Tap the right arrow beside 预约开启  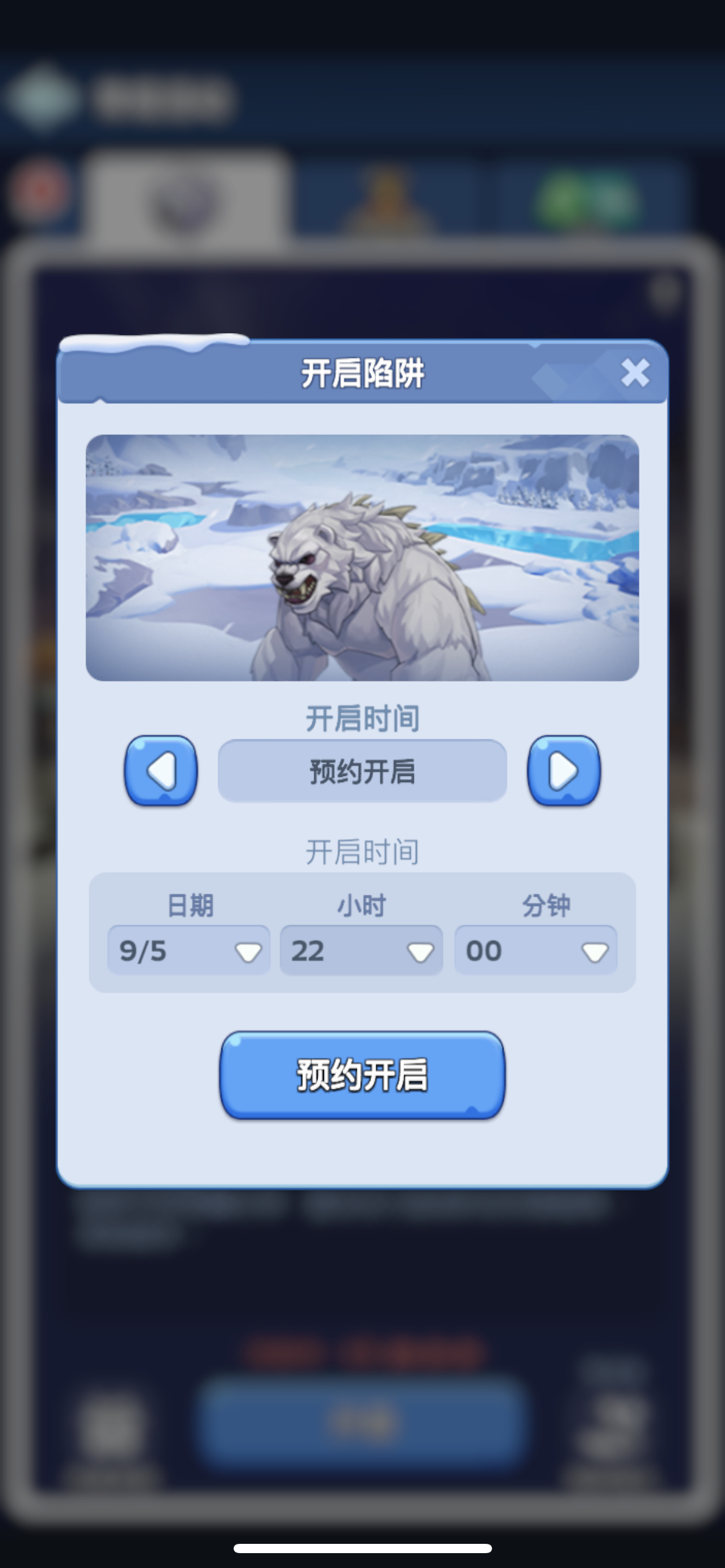click(563, 771)
